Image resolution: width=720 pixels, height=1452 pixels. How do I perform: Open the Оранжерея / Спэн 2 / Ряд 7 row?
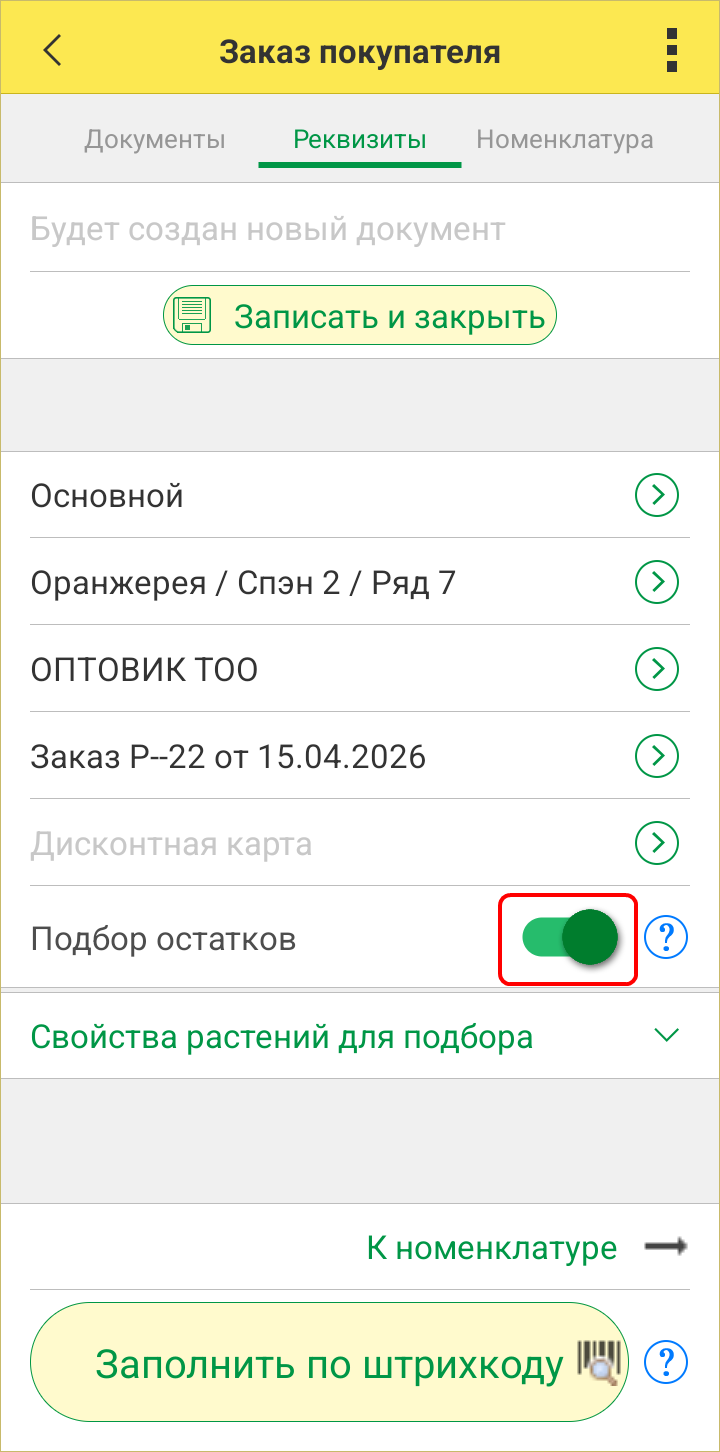tap(657, 581)
